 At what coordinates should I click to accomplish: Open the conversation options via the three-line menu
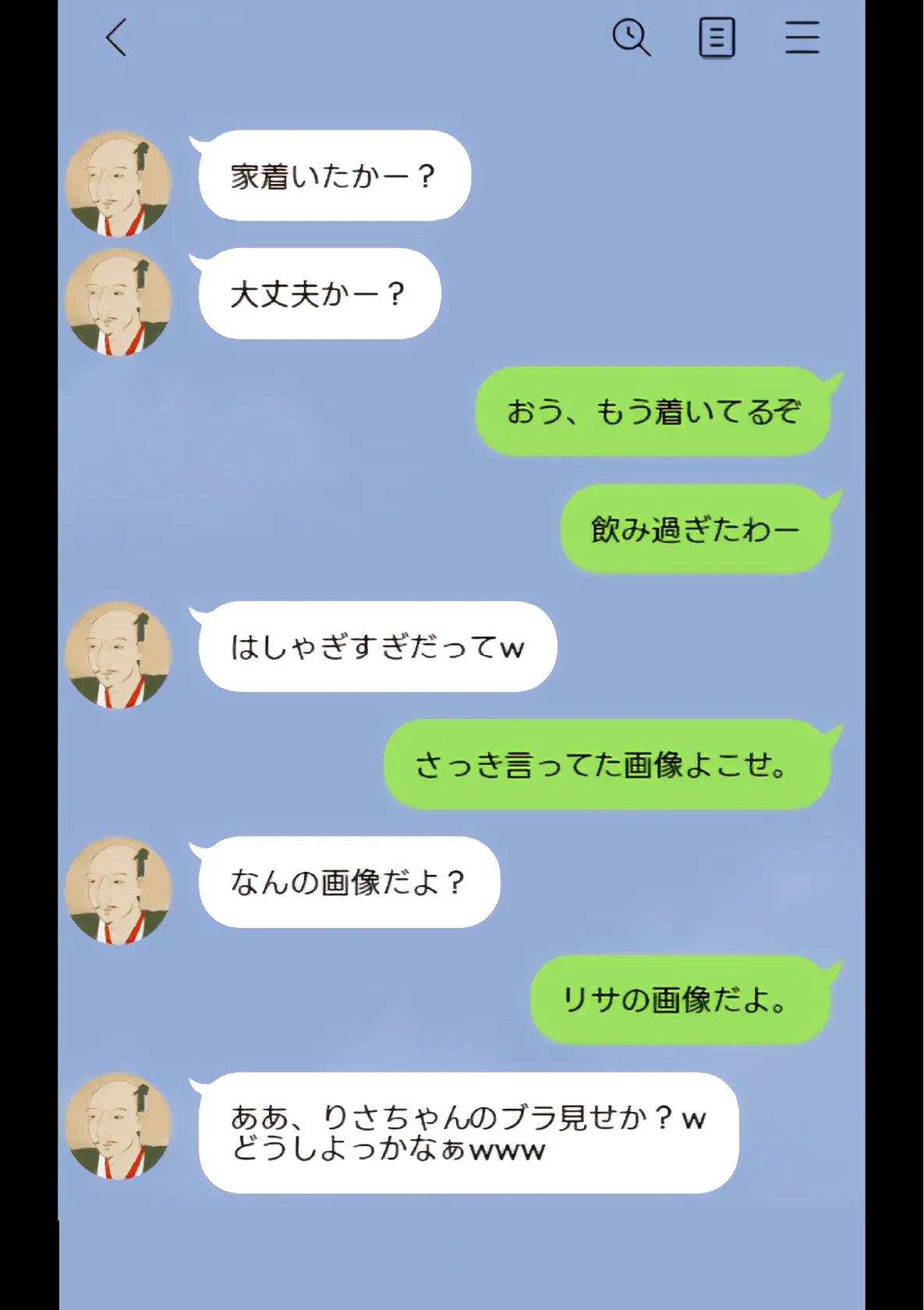[x=802, y=37]
